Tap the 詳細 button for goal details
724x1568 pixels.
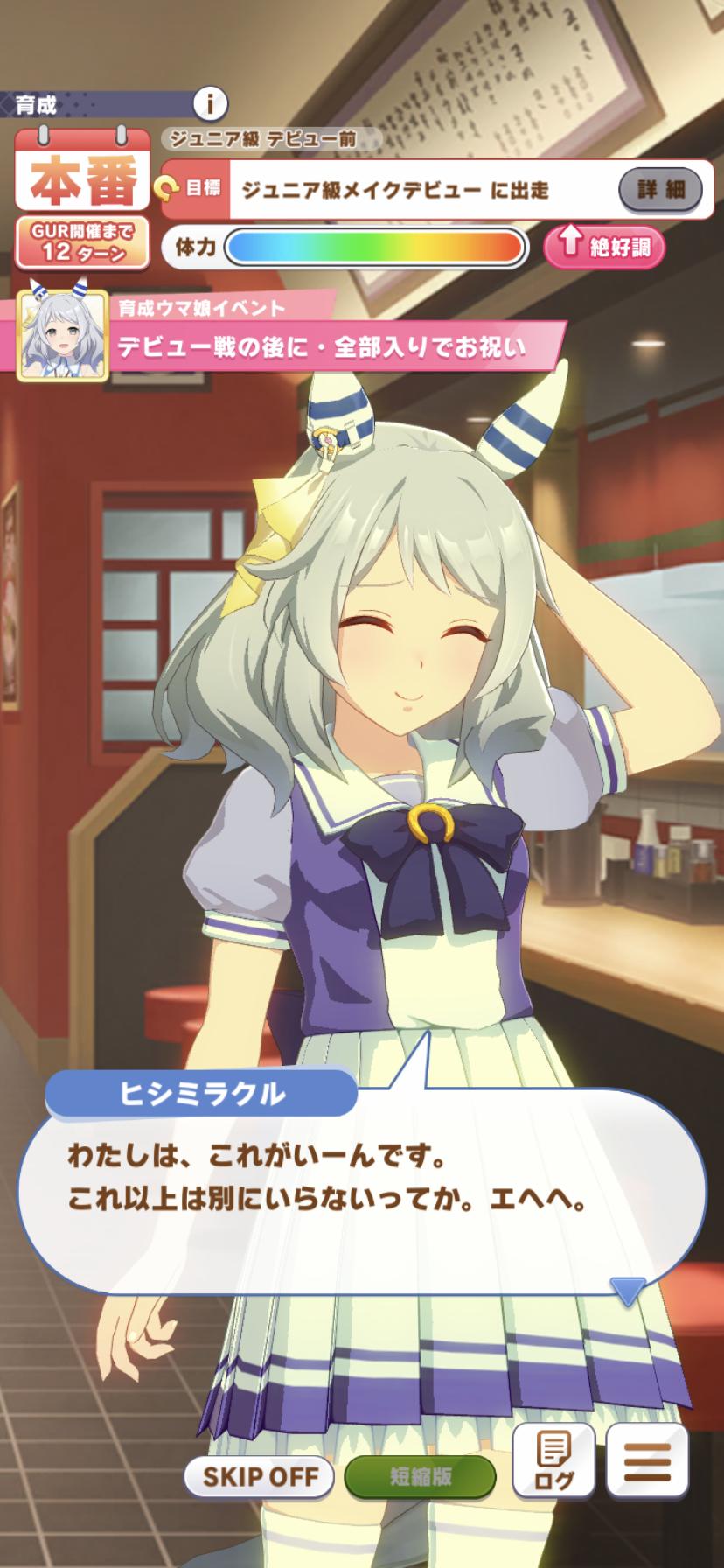[660, 188]
